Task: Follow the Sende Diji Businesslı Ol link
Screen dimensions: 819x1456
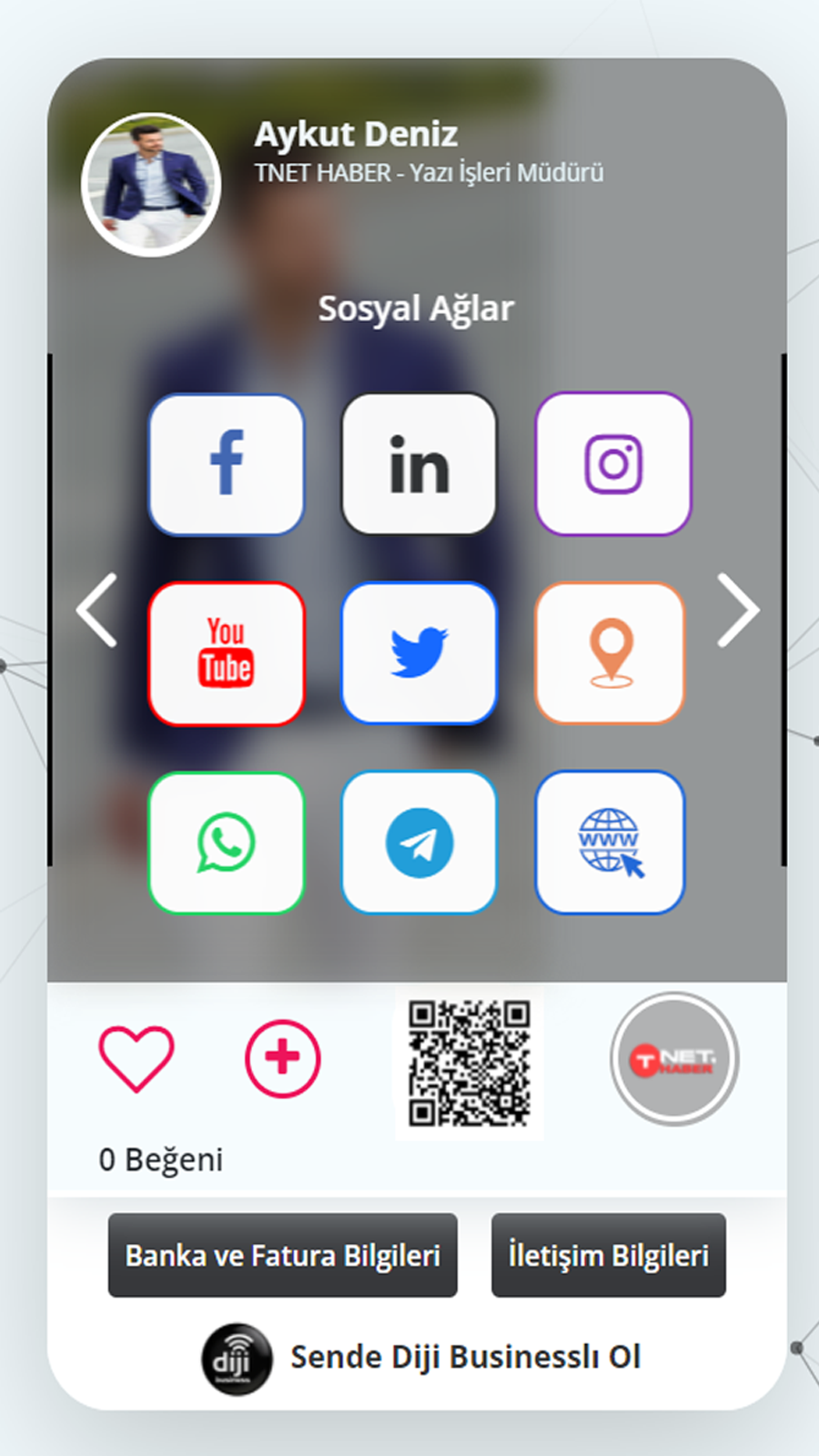Action: tap(464, 1357)
